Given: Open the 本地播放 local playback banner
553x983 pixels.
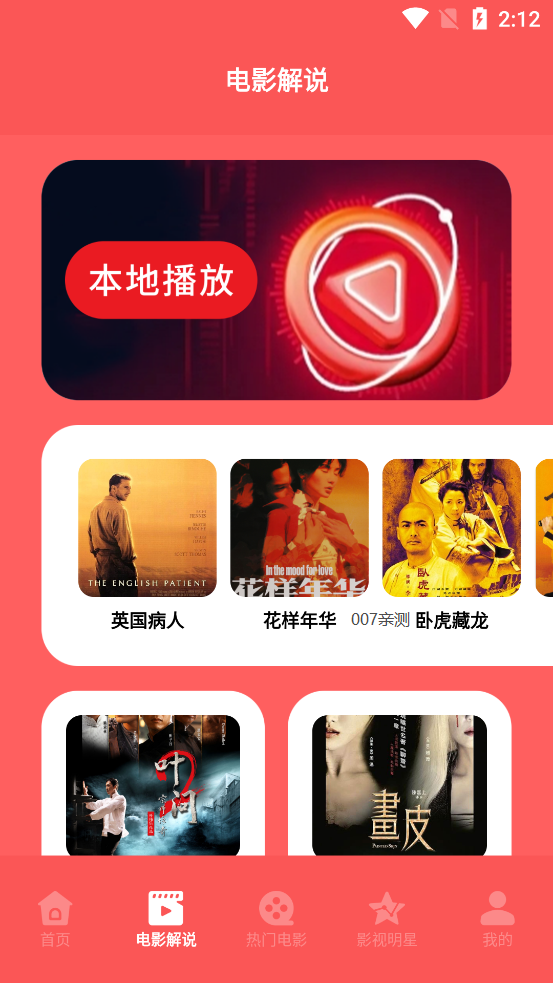Looking at the screenshot, I should [276, 280].
